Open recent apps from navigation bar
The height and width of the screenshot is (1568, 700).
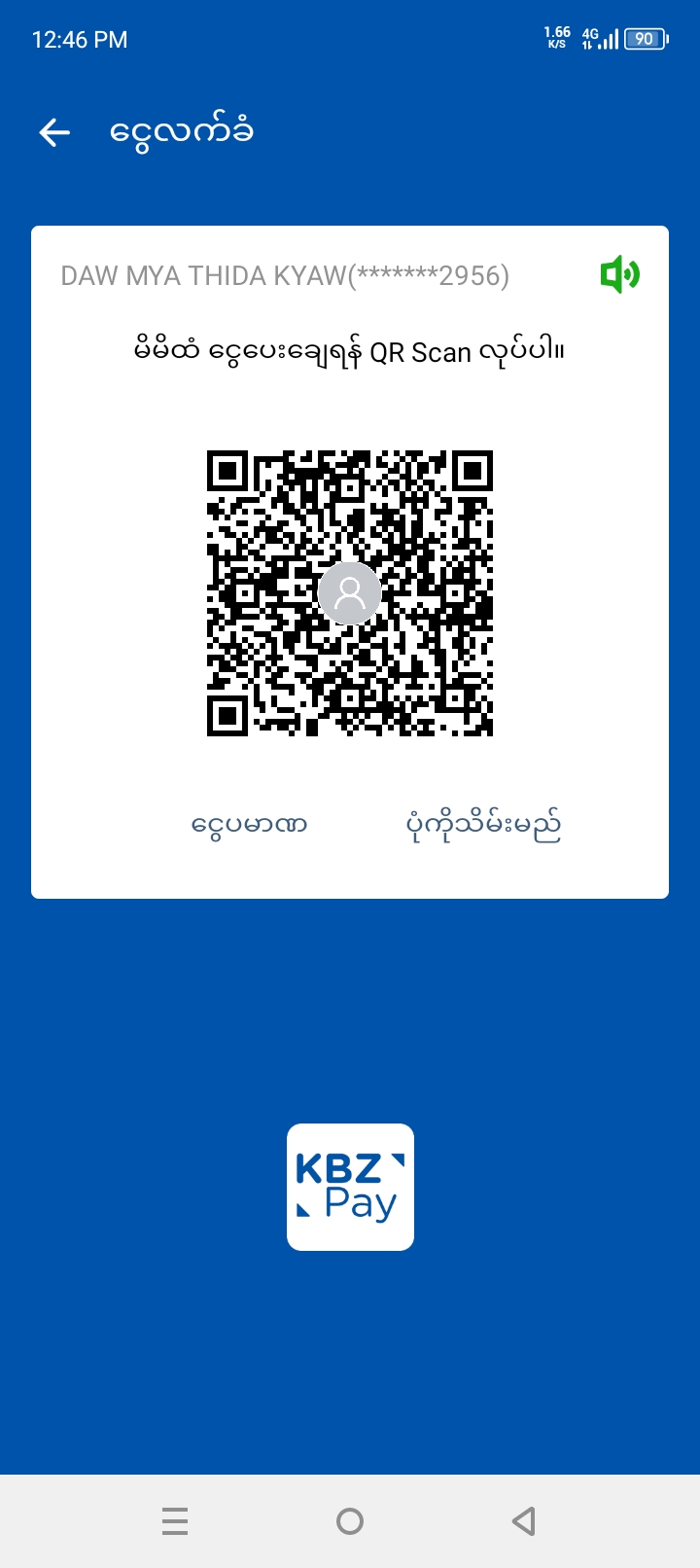(175, 1520)
